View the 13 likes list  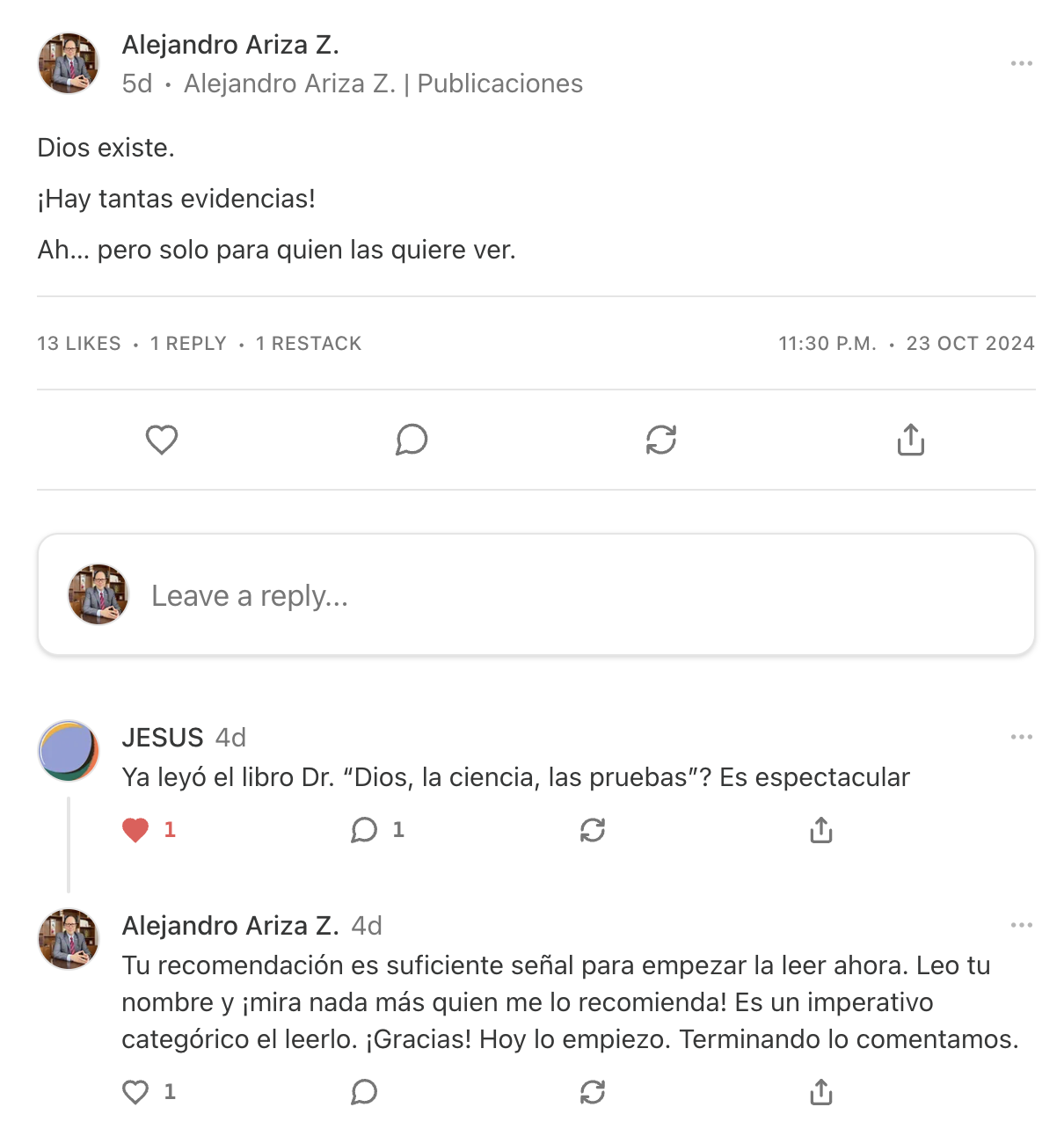[79, 344]
